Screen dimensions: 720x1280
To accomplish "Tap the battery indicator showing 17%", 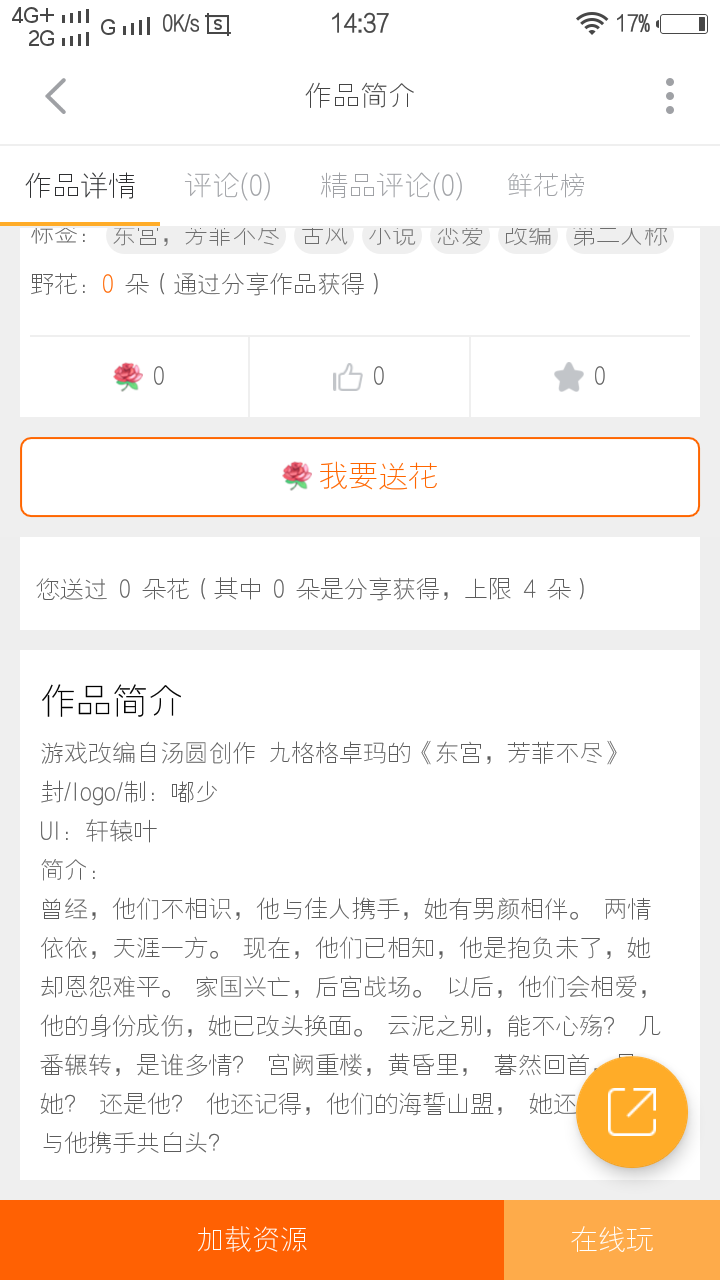I will pos(682,22).
